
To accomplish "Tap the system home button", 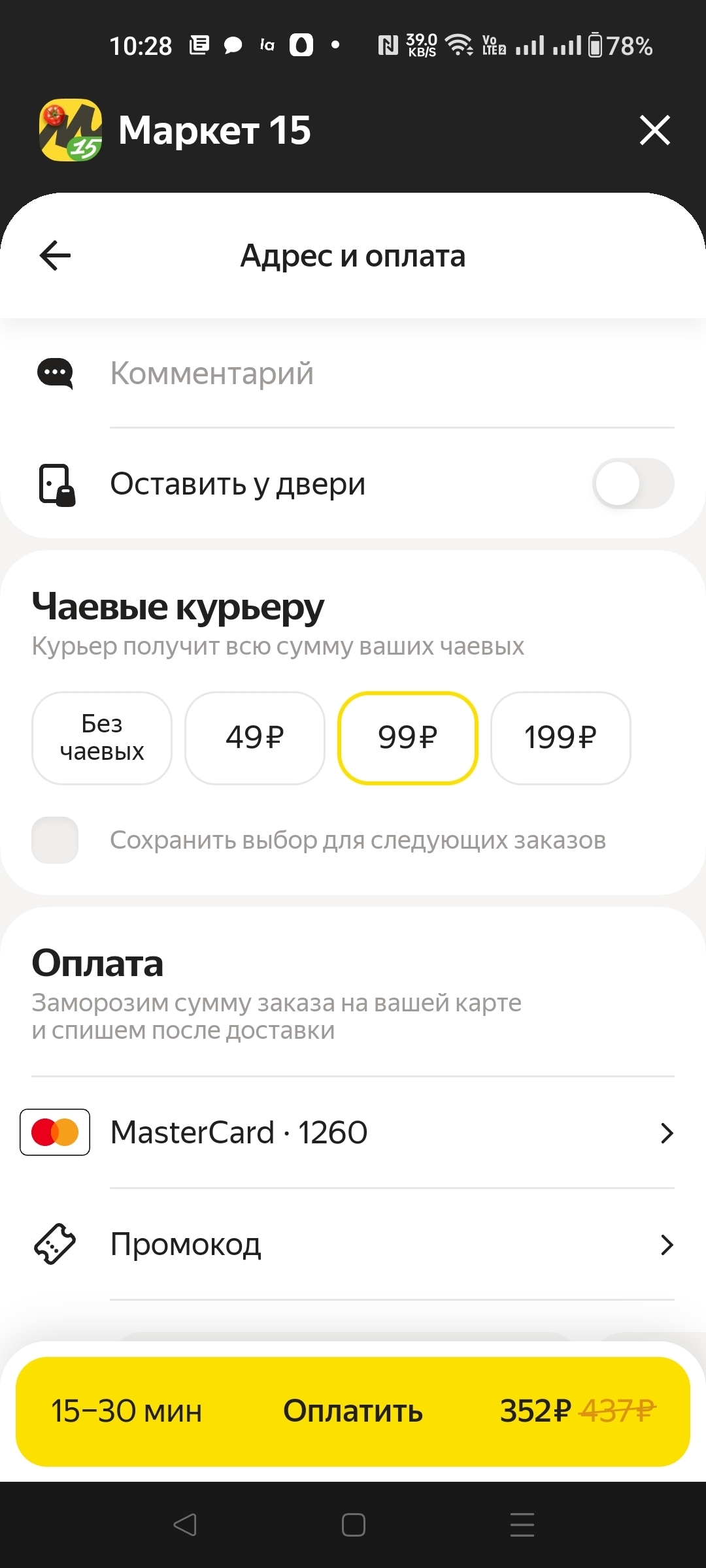I will 353,1525.
